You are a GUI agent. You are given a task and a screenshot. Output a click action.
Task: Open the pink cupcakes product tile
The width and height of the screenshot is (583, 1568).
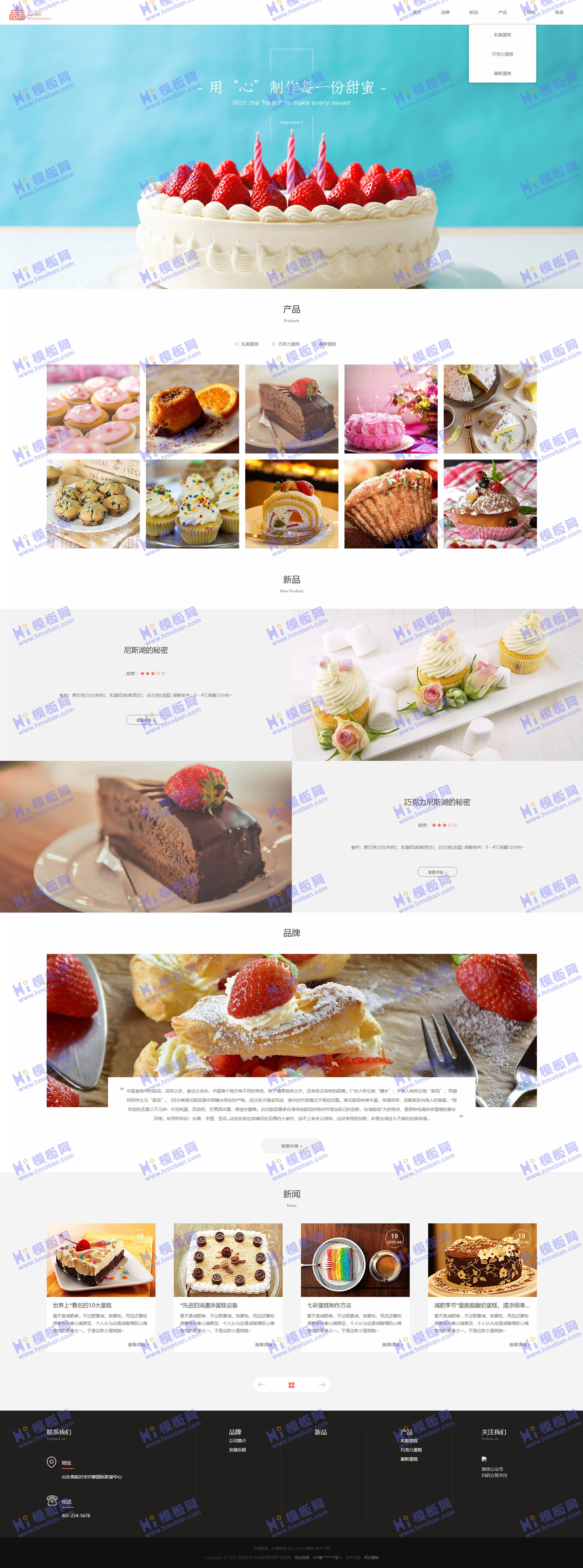pos(93,408)
